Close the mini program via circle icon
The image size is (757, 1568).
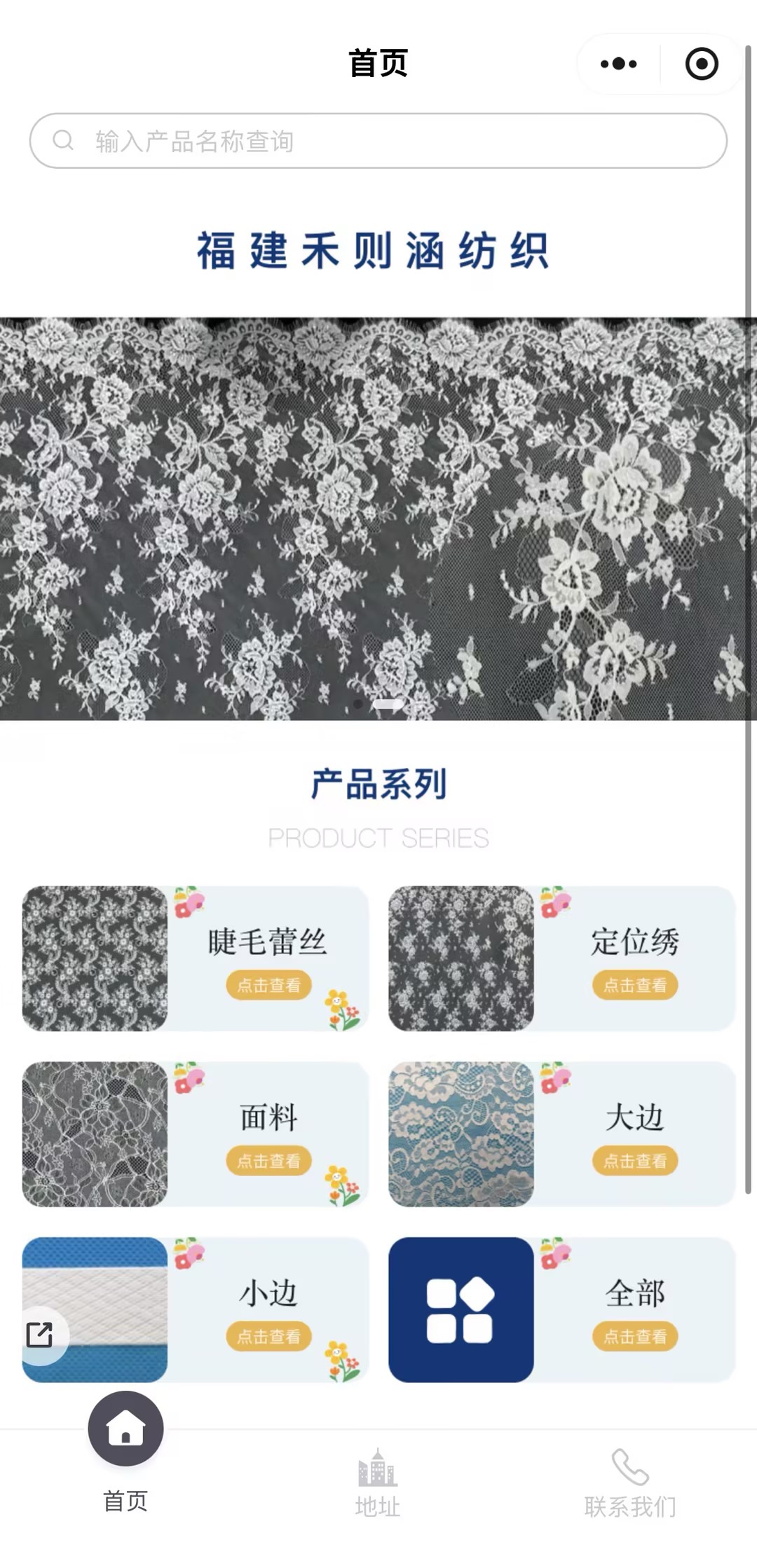[x=701, y=64]
